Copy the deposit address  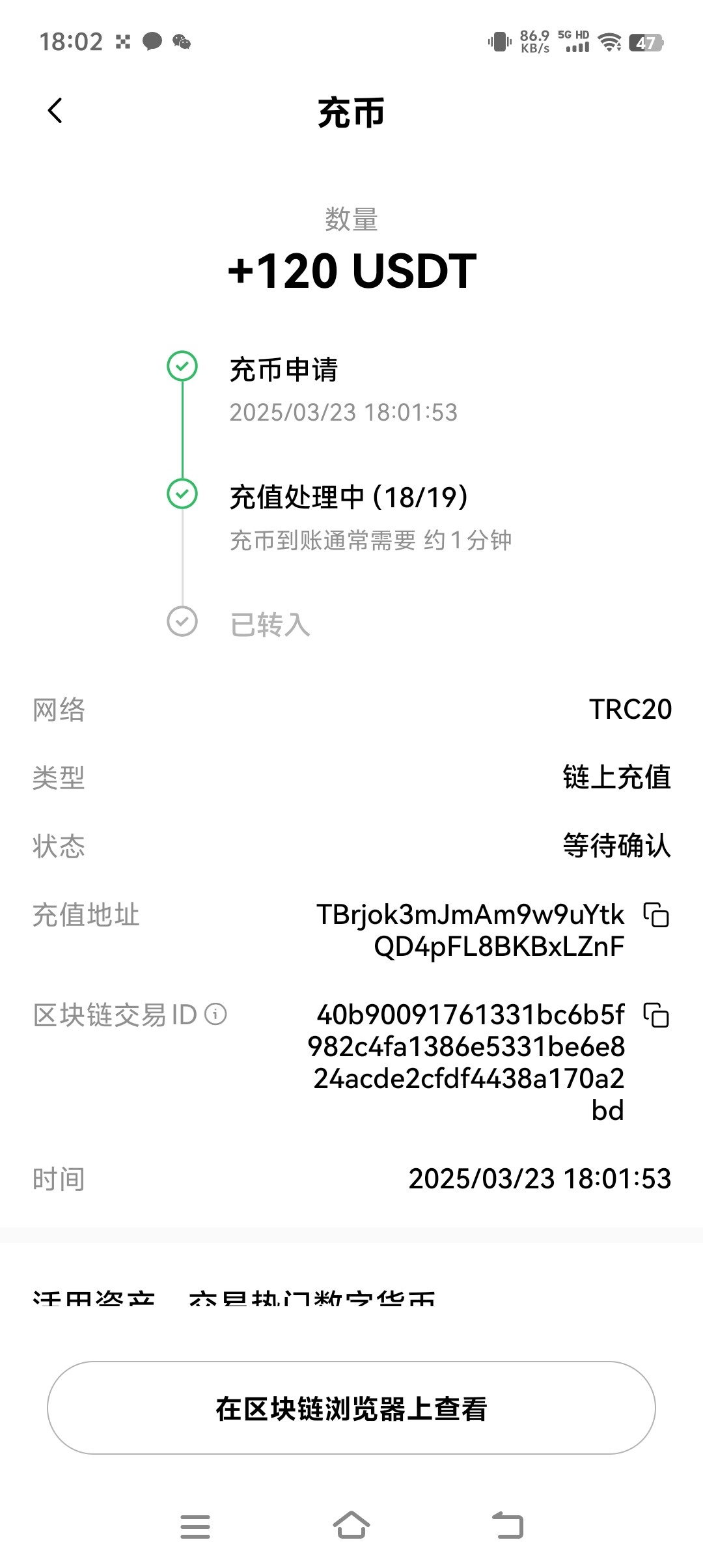pyautogui.click(x=656, y=914)
